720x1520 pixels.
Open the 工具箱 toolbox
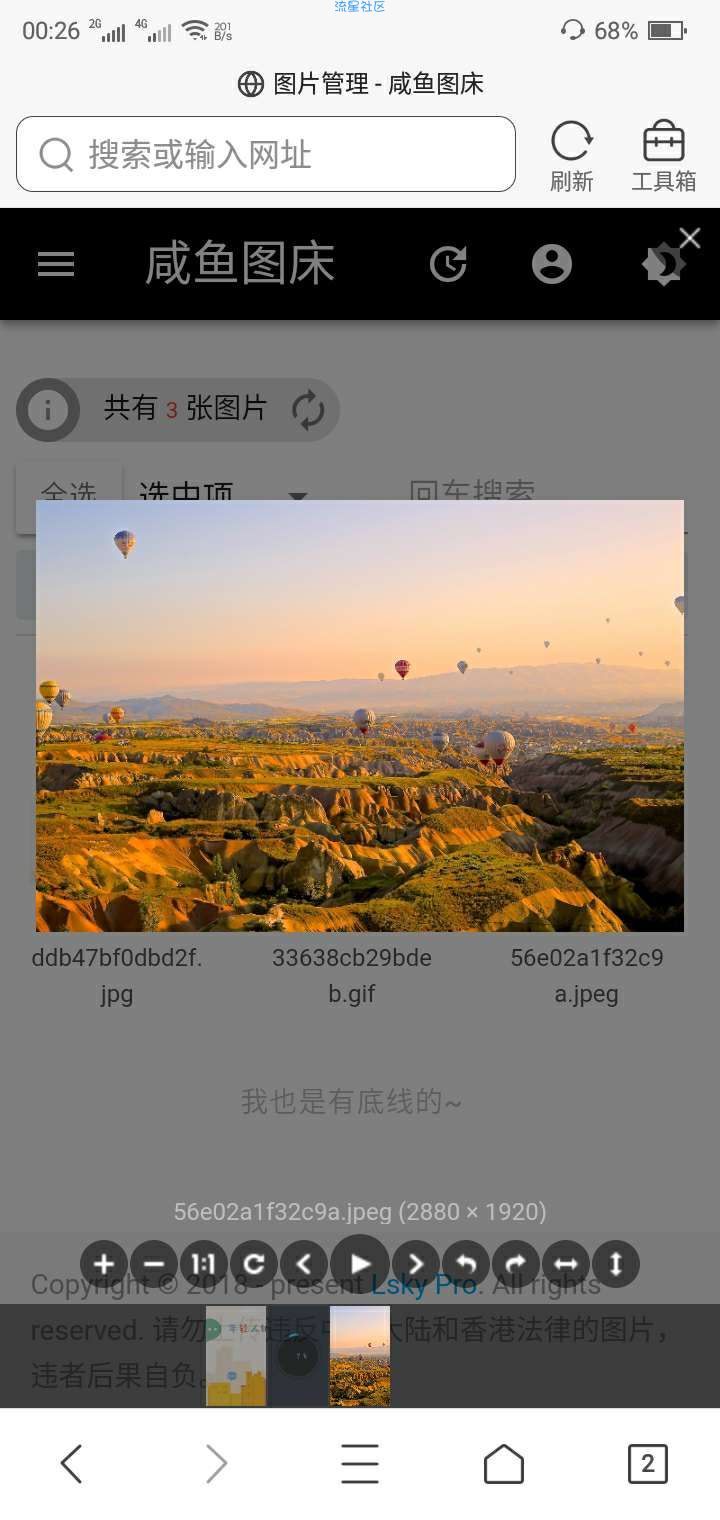663,156
